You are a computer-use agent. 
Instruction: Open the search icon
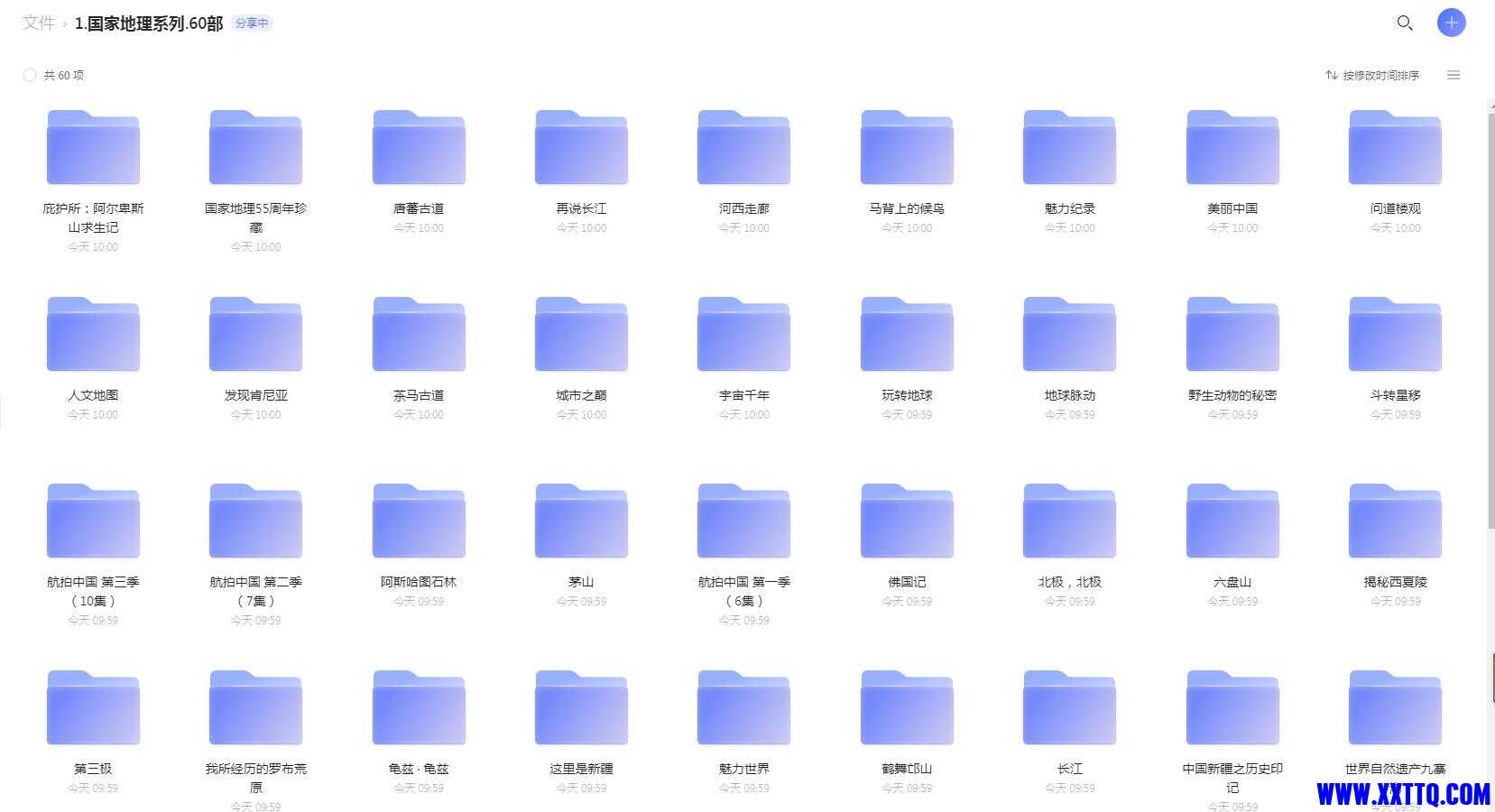click(x=1404, y=23)
